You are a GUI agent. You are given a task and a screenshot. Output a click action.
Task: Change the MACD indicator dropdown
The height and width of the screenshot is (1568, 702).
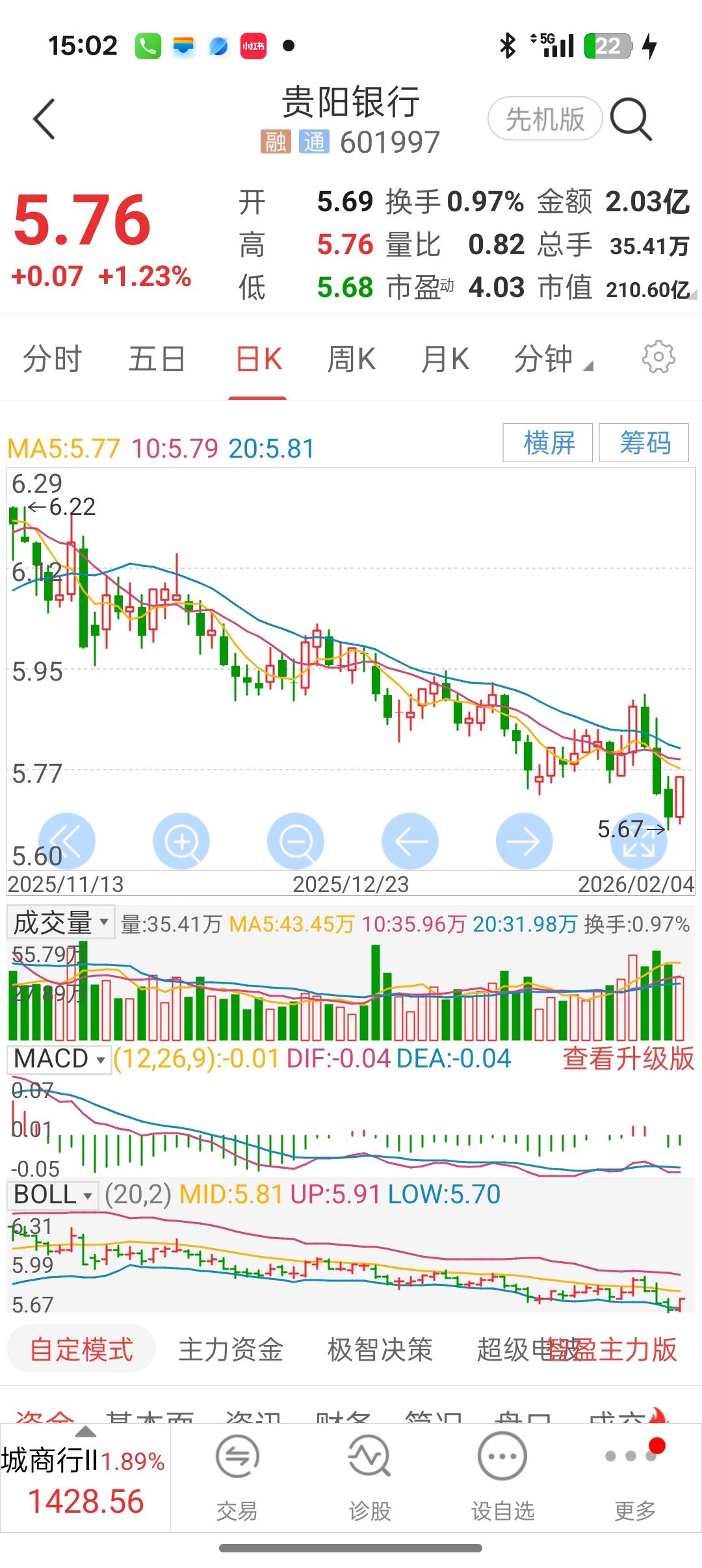59,1059
